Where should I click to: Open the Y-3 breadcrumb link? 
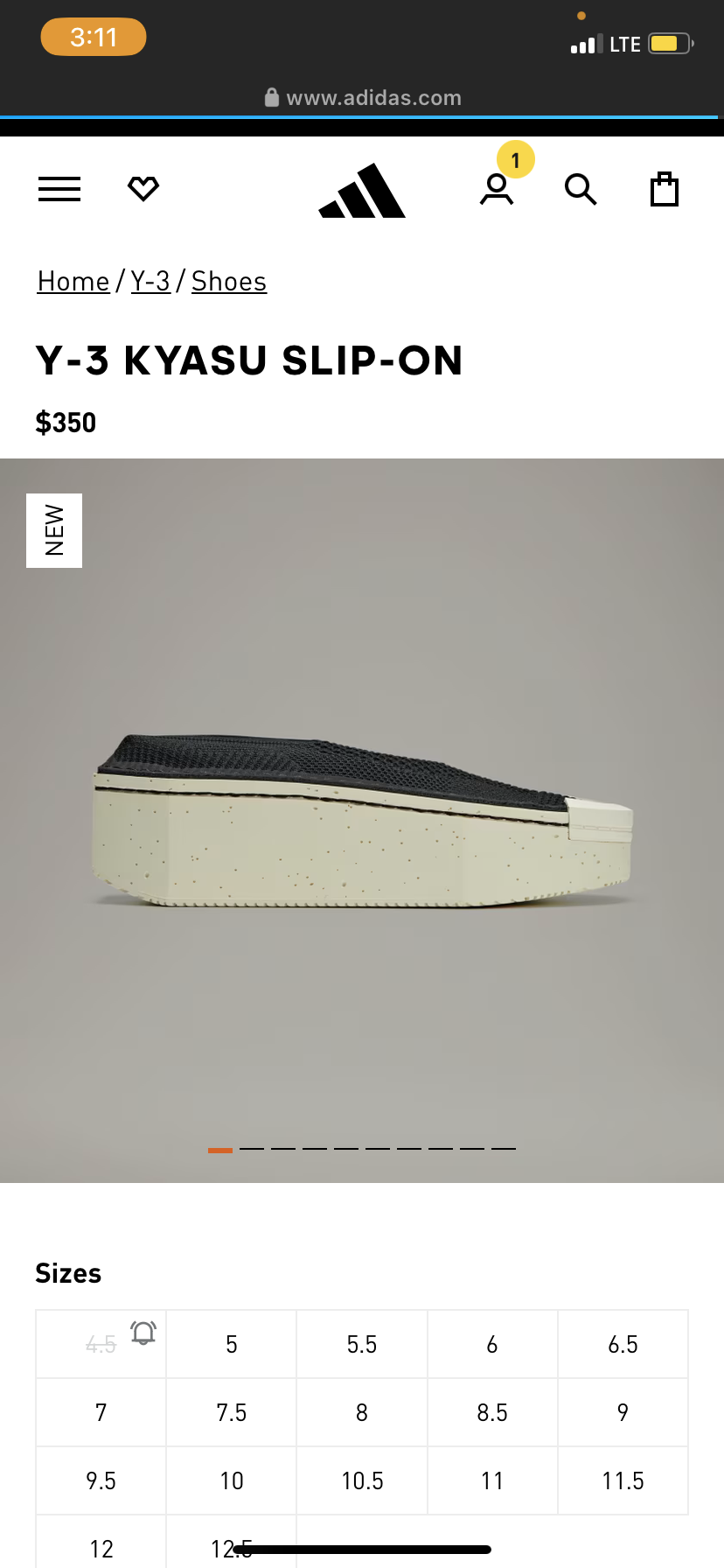click(150, 282)
